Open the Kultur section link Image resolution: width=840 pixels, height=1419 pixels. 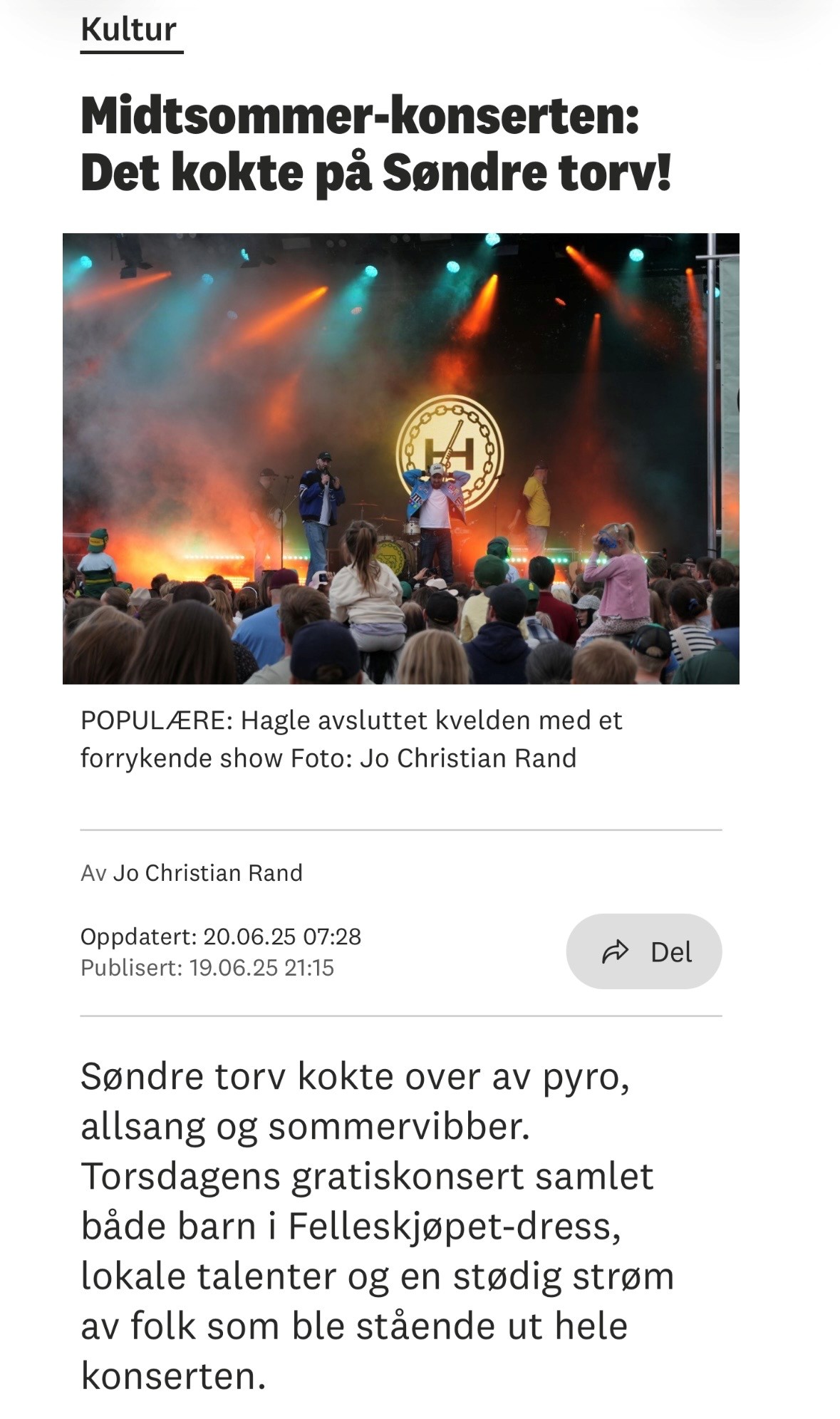coord(129,31)
